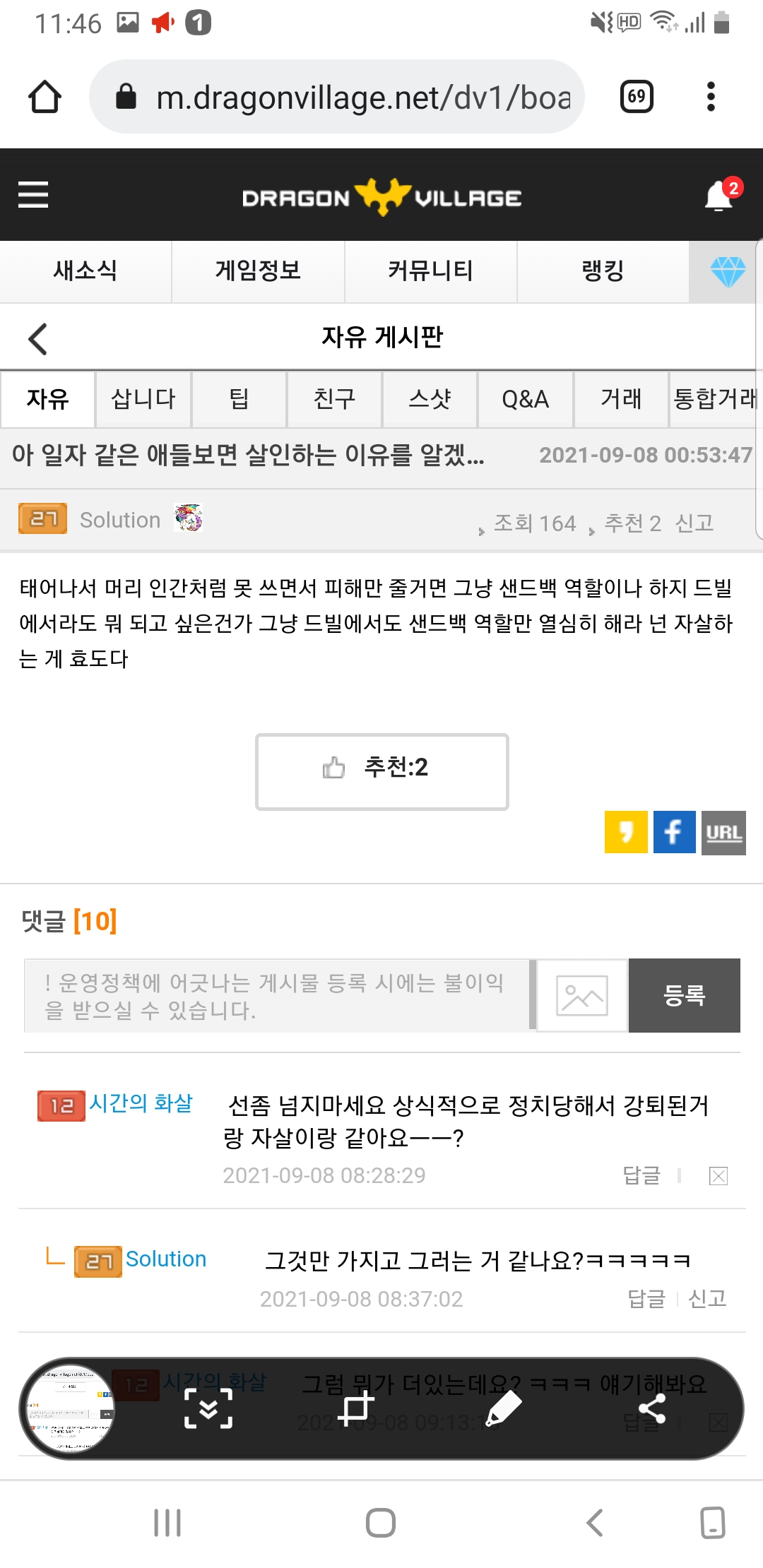Screen dimensions: 763x1568
Task: Open the diamond shop icon
Action: point(727,272)
